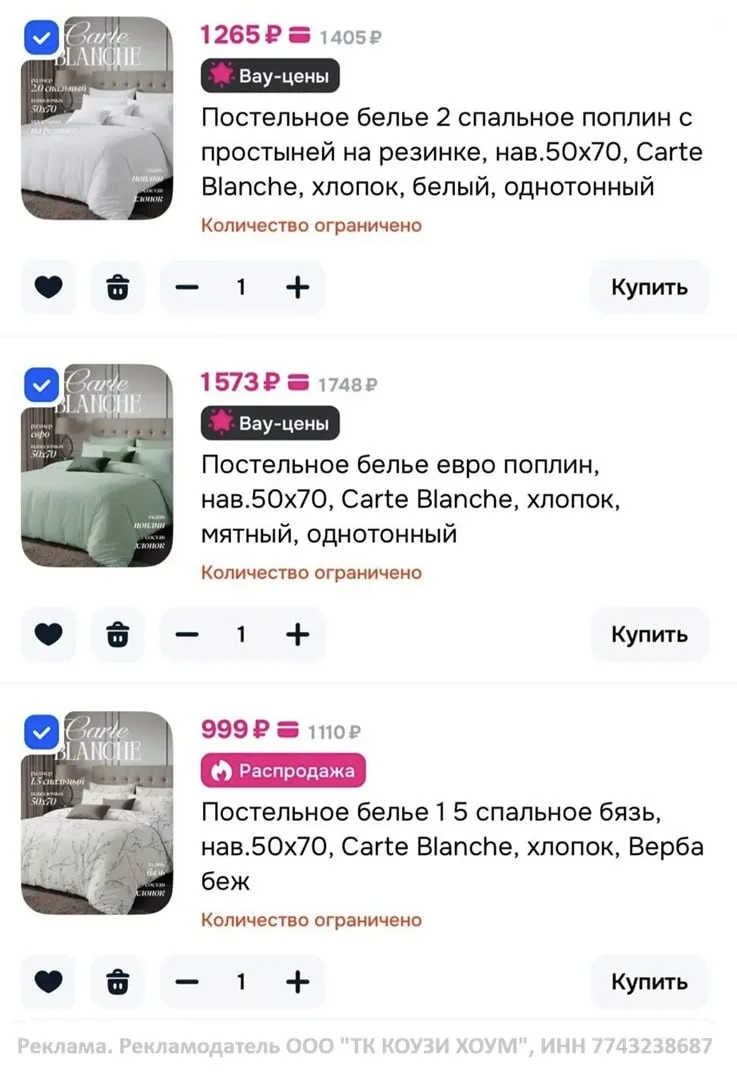Reduce quantity of the Верба беж bedding
This screenshot has height=1073, width=737.
[187, 983]
